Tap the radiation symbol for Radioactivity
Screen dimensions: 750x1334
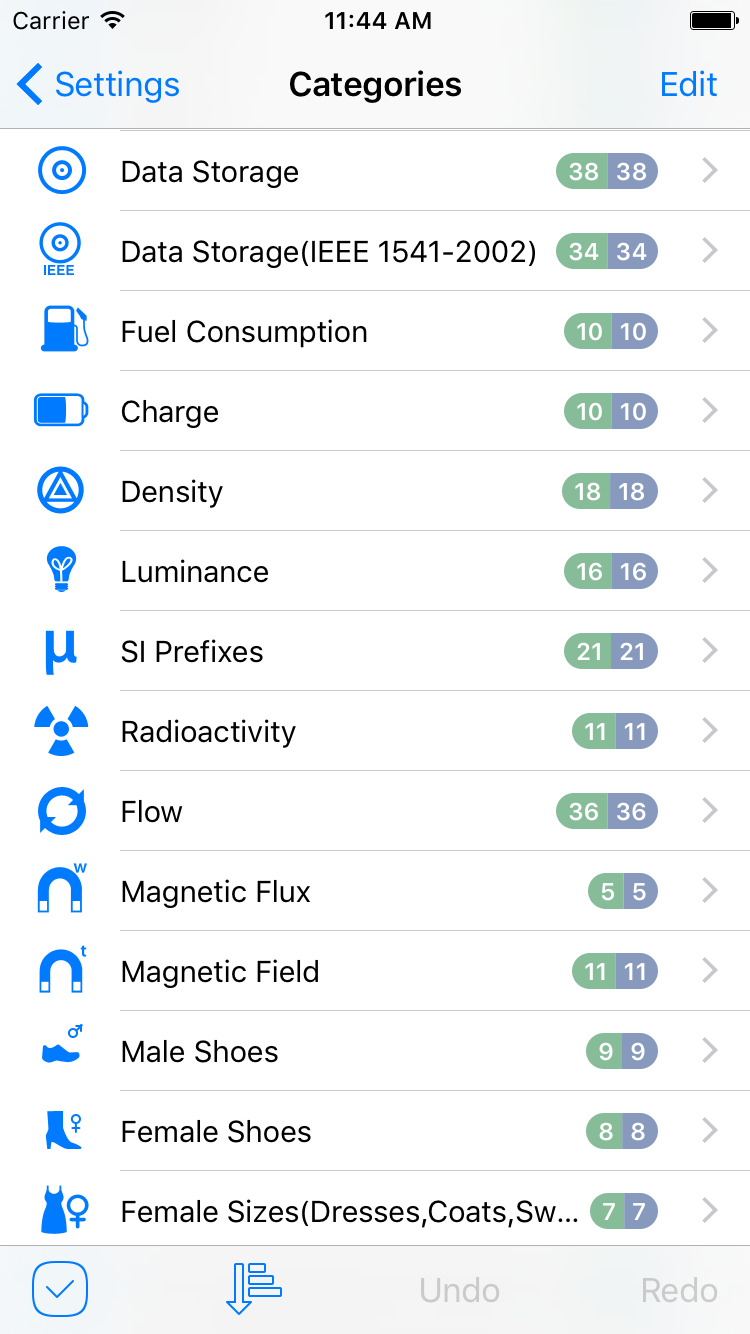pos(60,731)
